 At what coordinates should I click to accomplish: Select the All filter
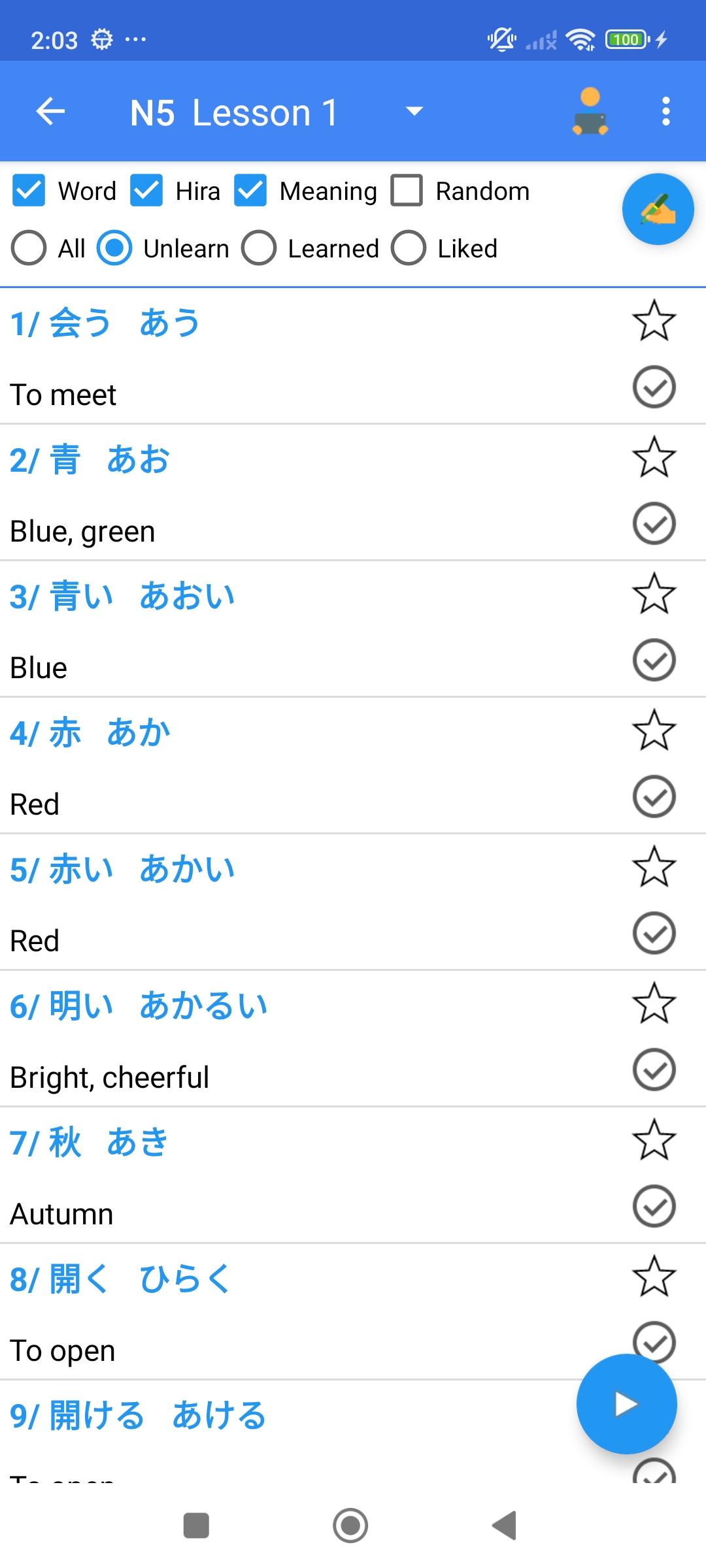(29, 248)
